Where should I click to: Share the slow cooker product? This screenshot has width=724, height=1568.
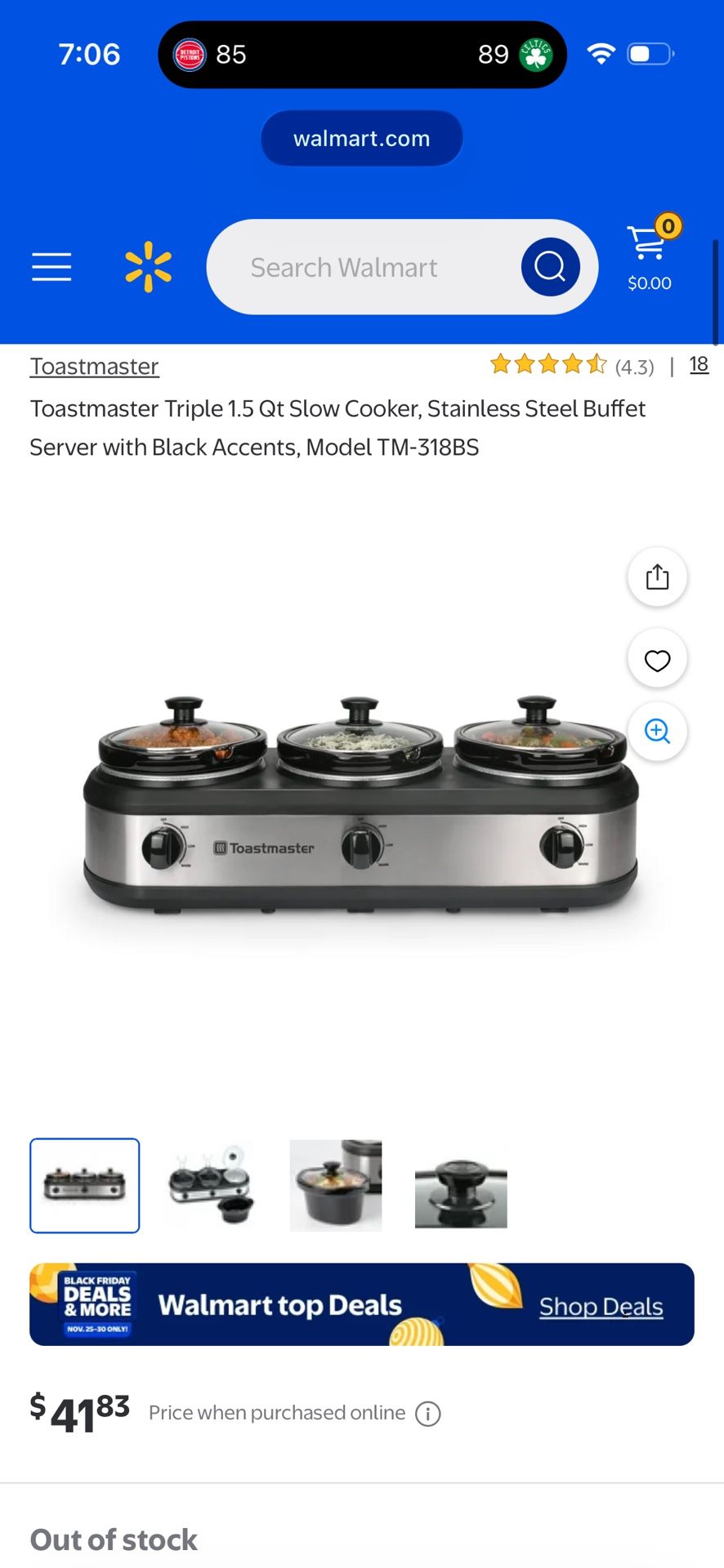[x=657, y=576]
